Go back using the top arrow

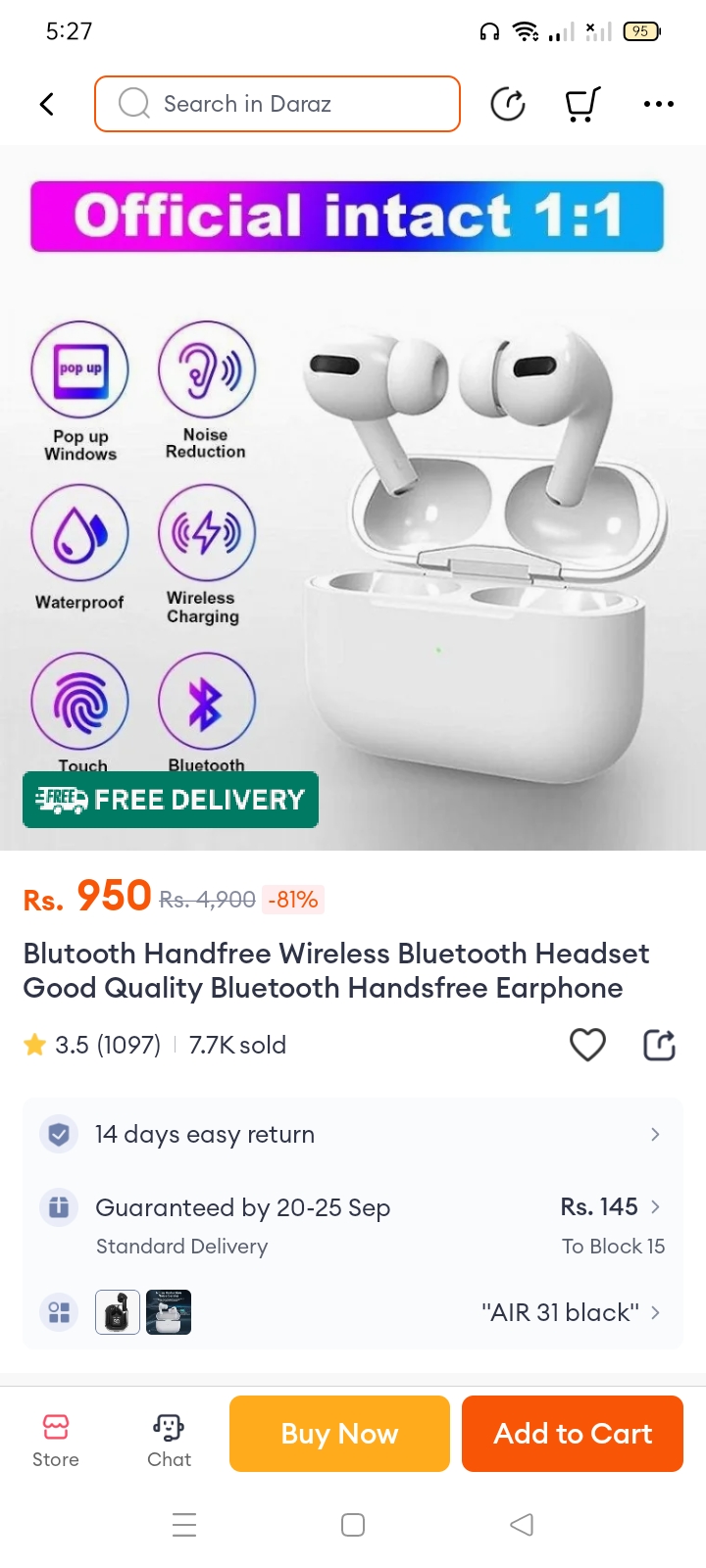coord(46,104)
